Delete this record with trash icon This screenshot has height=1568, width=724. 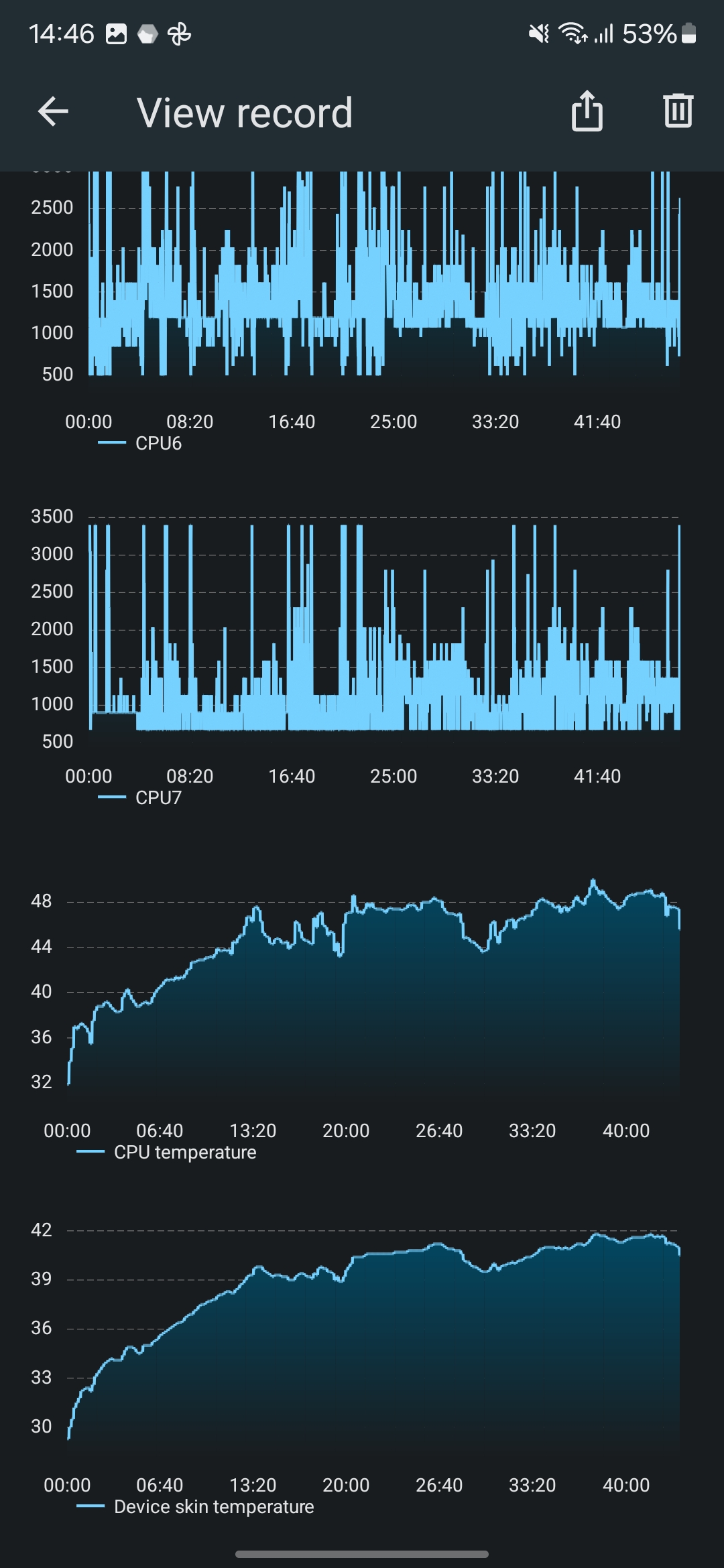(x=678, y=111)
